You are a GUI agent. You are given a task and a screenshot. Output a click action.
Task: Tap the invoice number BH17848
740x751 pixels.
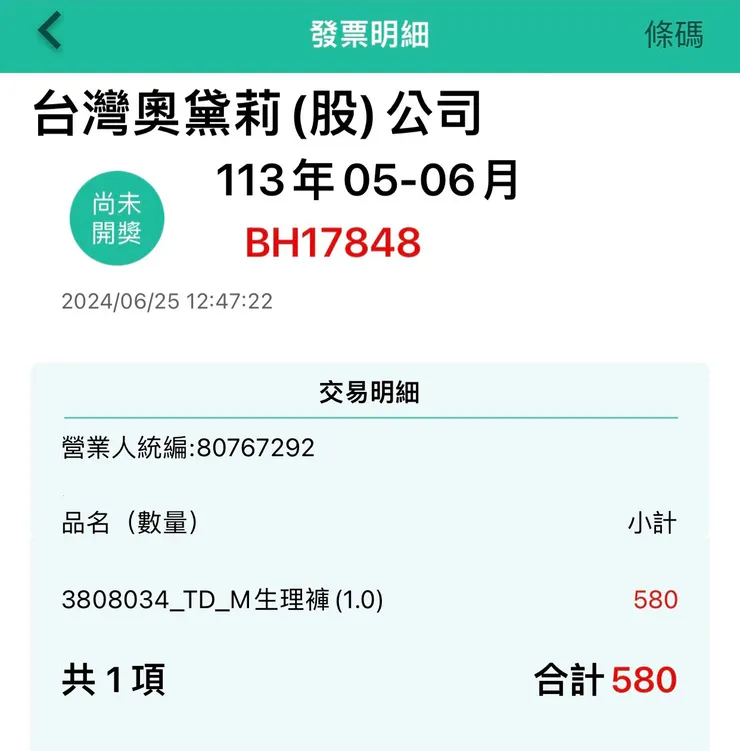pos(335,241)
